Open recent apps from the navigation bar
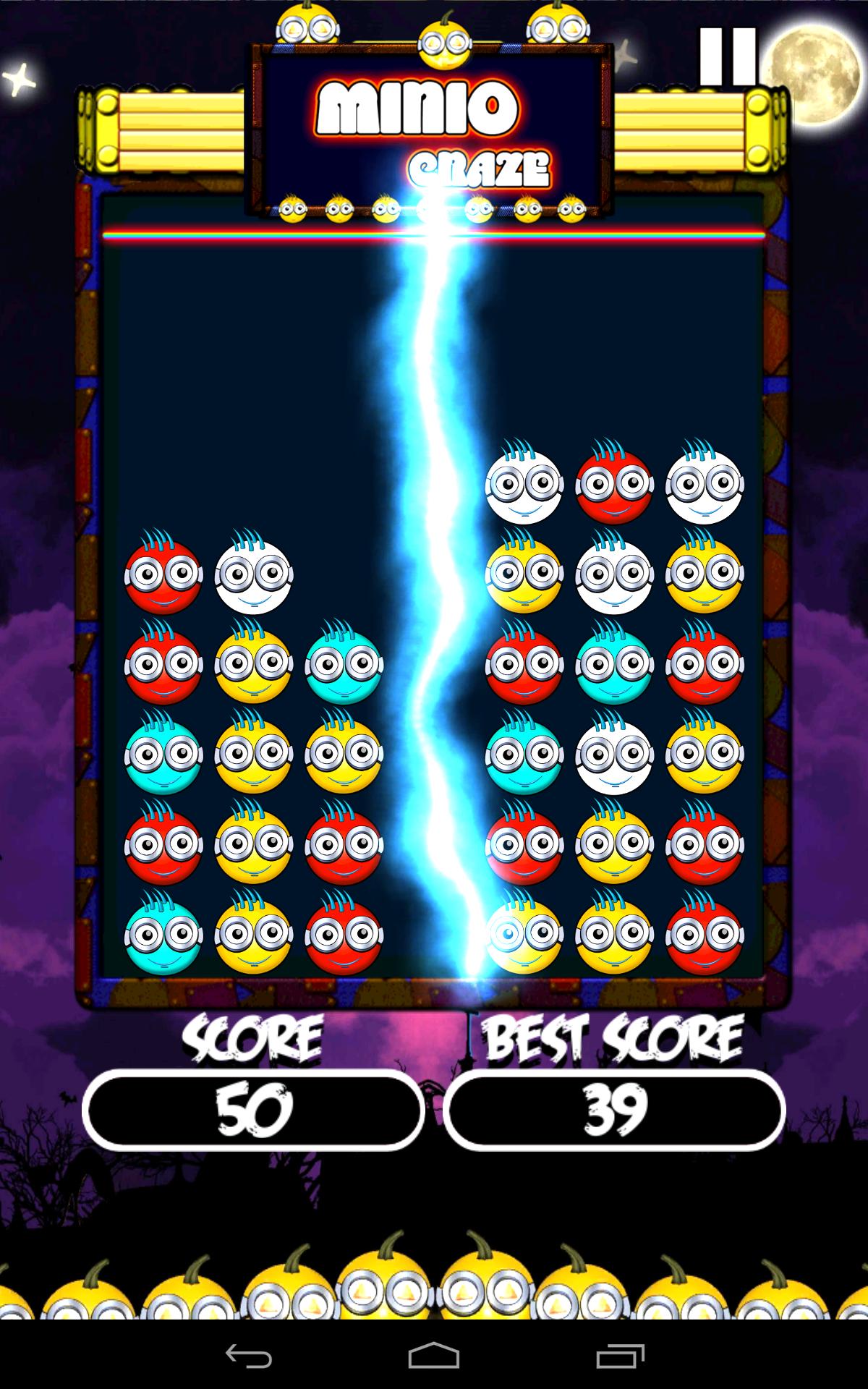868x1389 pixels. click(620, 1355)
